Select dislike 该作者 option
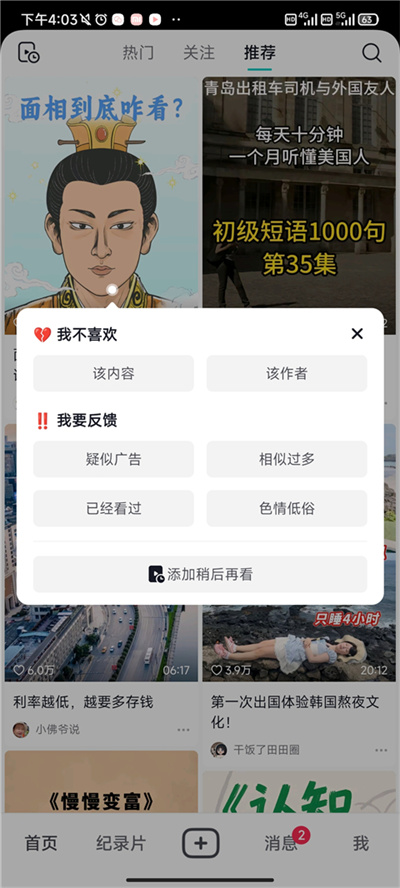400x888 pixels. pyautogui.click(x=287, y=373)
